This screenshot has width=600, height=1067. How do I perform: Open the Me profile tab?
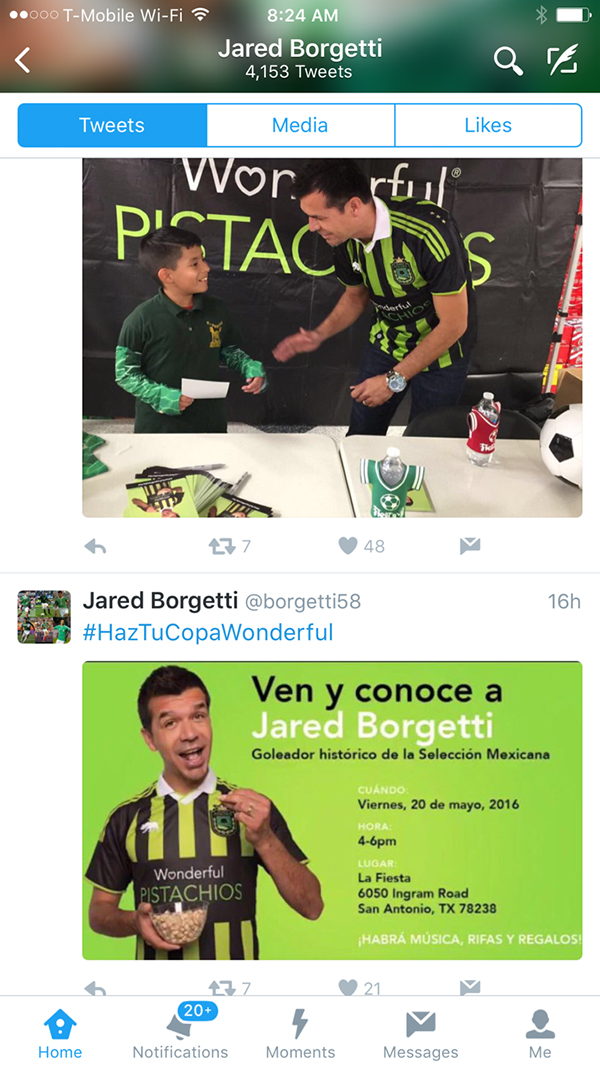[x=540, y=1032]
